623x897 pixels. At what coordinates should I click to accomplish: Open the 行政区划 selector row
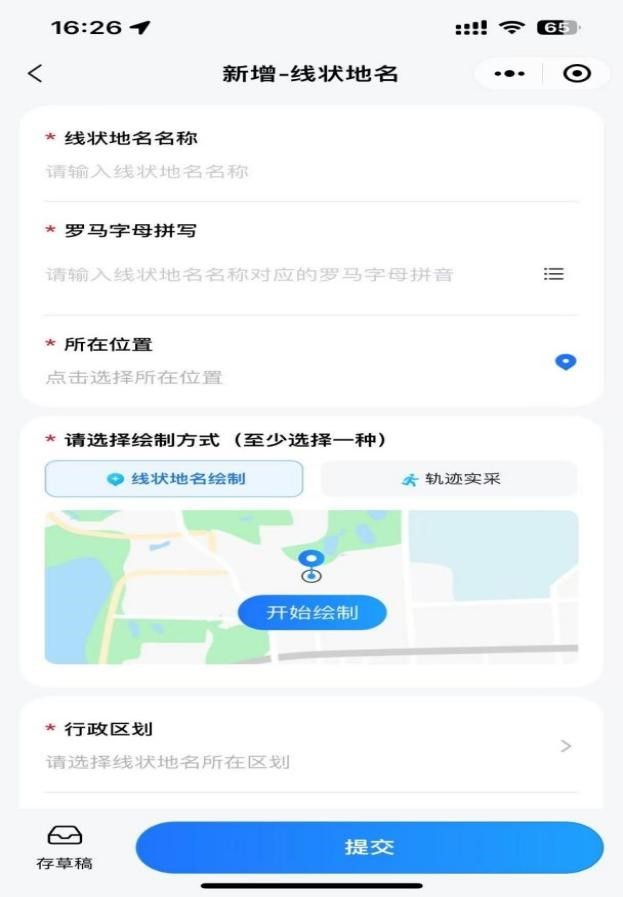coord(310,746)
